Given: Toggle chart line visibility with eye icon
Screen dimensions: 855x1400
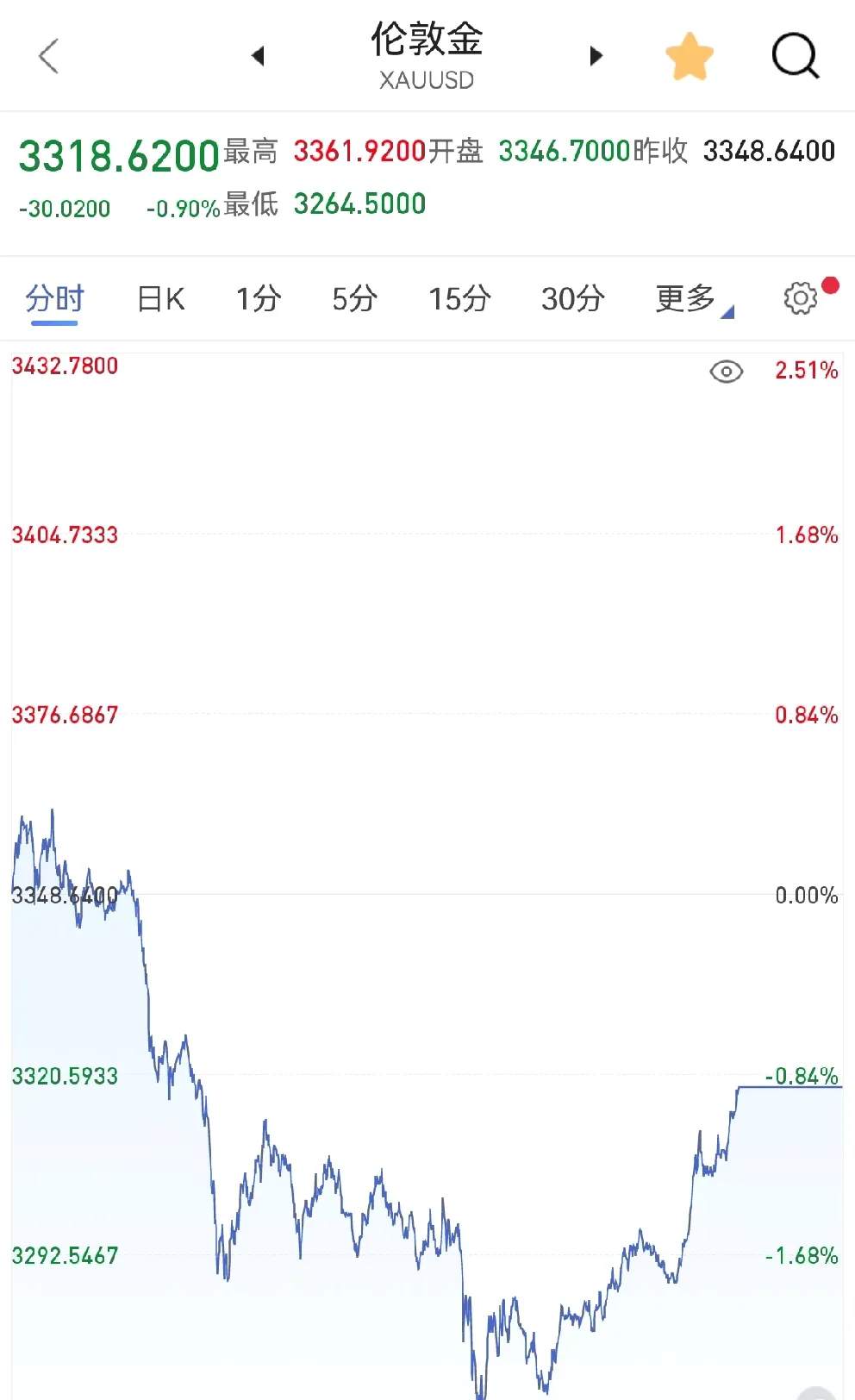Looking at the screenshot, I should pos(726,371).
